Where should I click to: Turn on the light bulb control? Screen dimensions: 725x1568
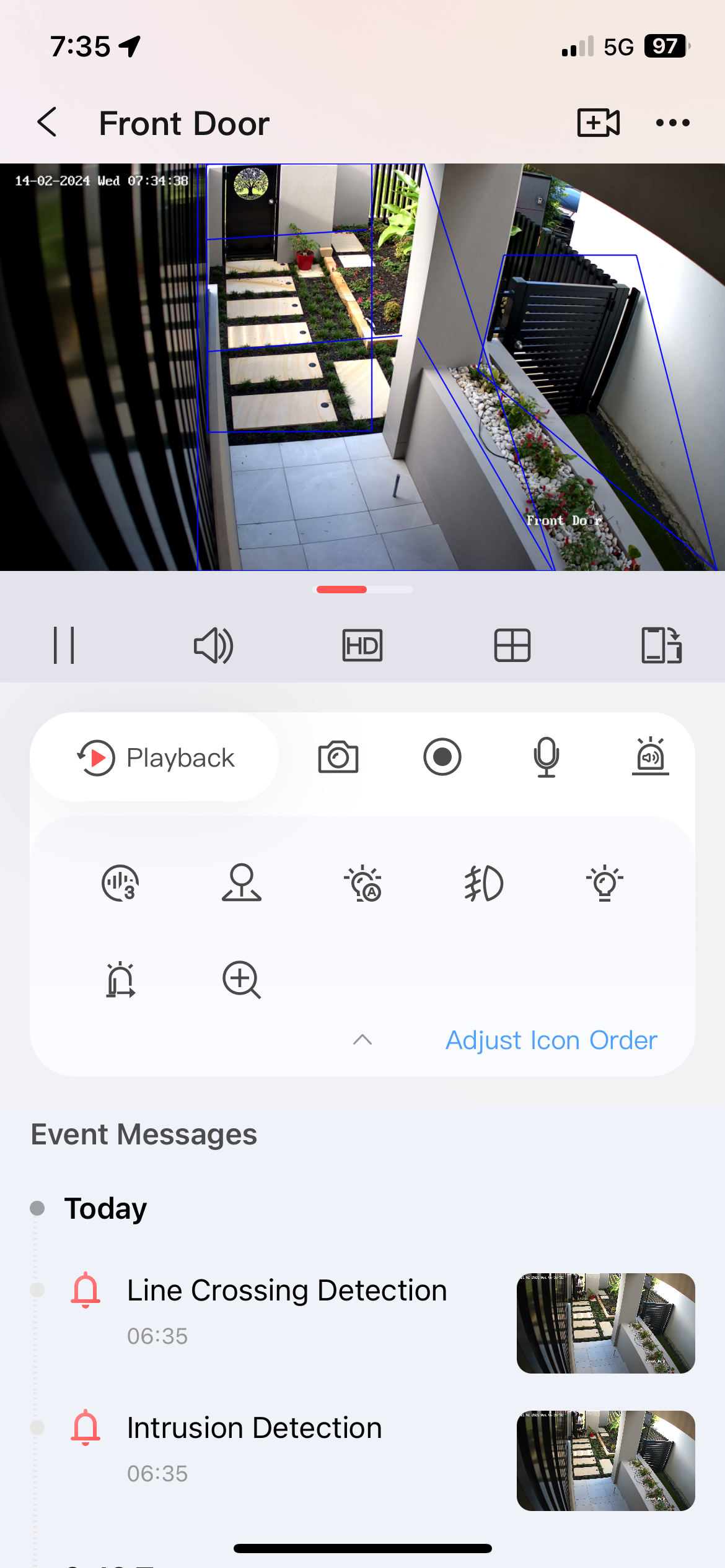coord(605,883)
